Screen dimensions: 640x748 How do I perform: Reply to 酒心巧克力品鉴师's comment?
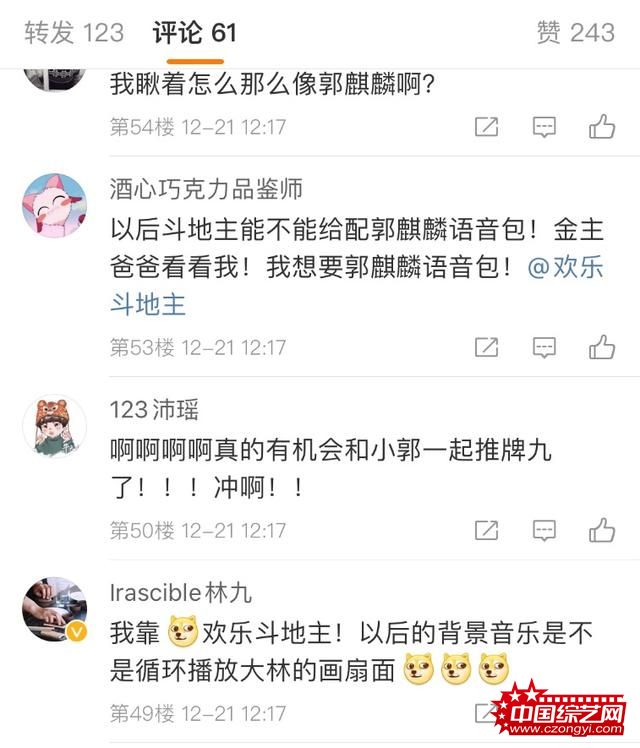tap(544, 347)
